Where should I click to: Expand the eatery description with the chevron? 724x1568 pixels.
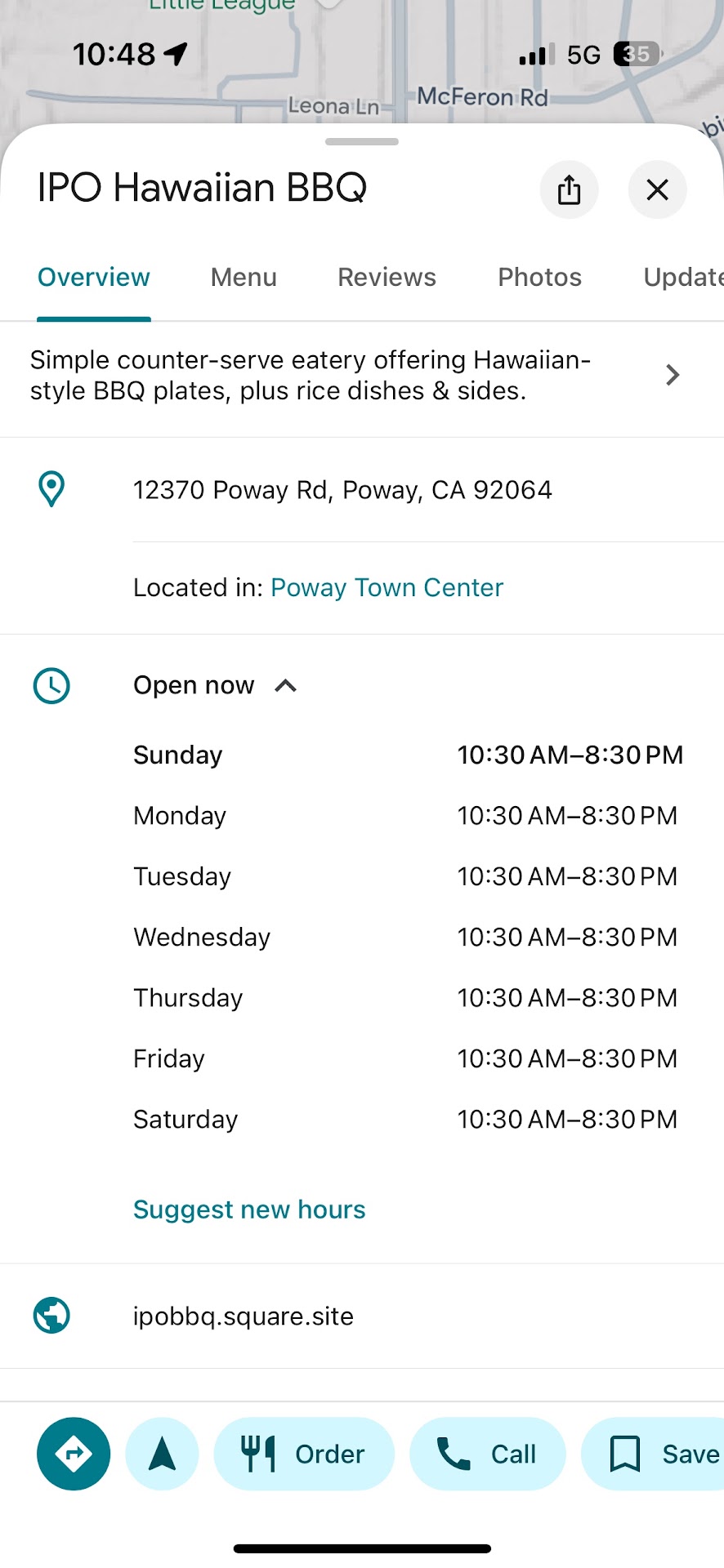pos(672,375)
